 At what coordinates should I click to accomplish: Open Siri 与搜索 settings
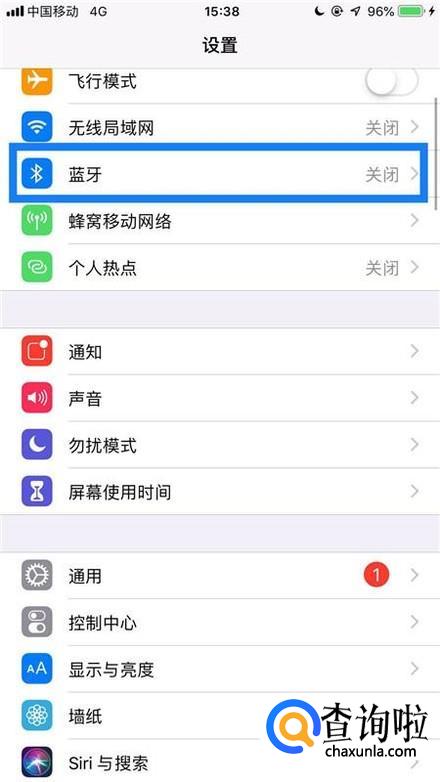pos(220,761)
